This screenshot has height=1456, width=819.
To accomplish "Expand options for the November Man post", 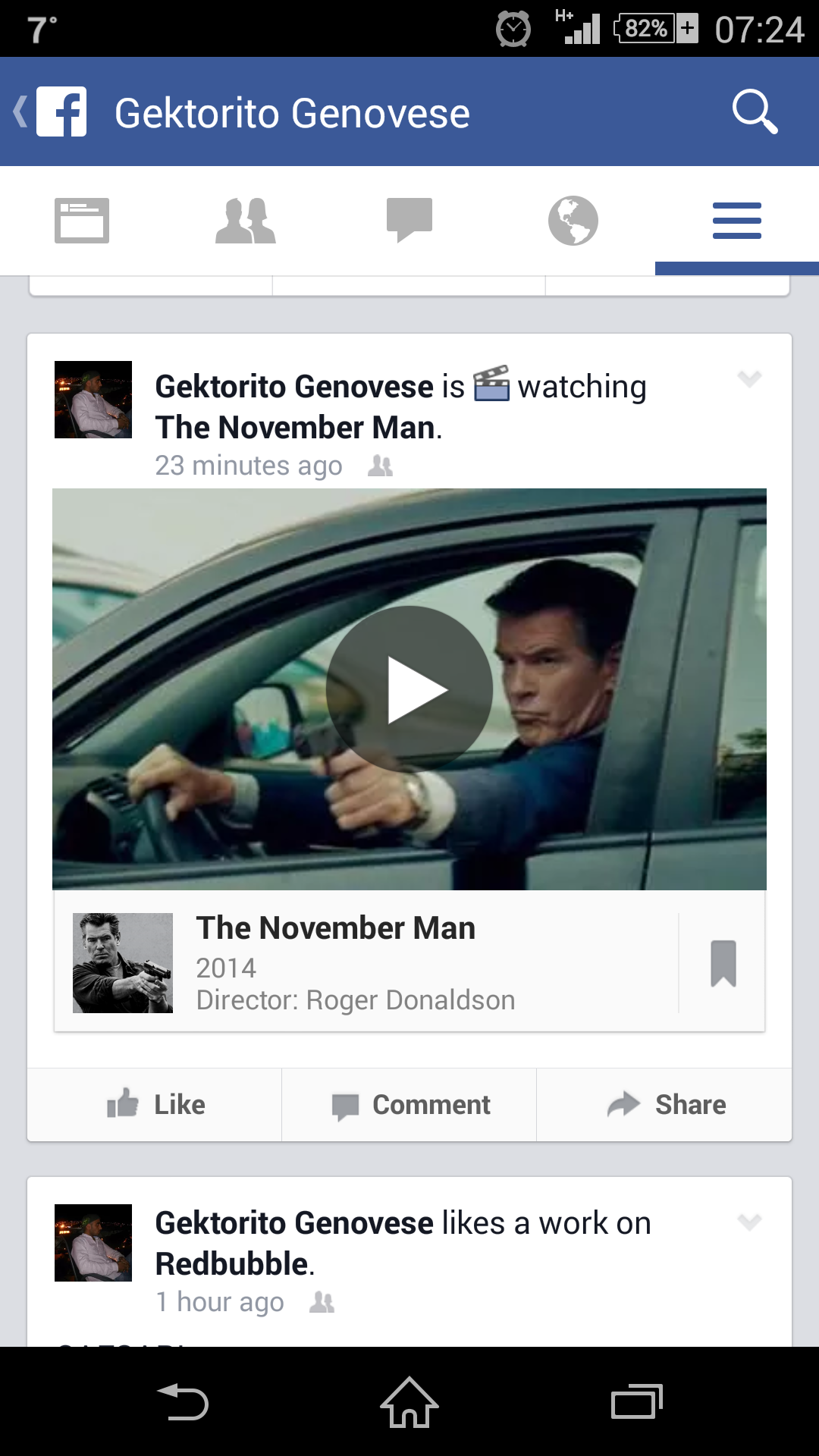I will [x=749, y=378].
